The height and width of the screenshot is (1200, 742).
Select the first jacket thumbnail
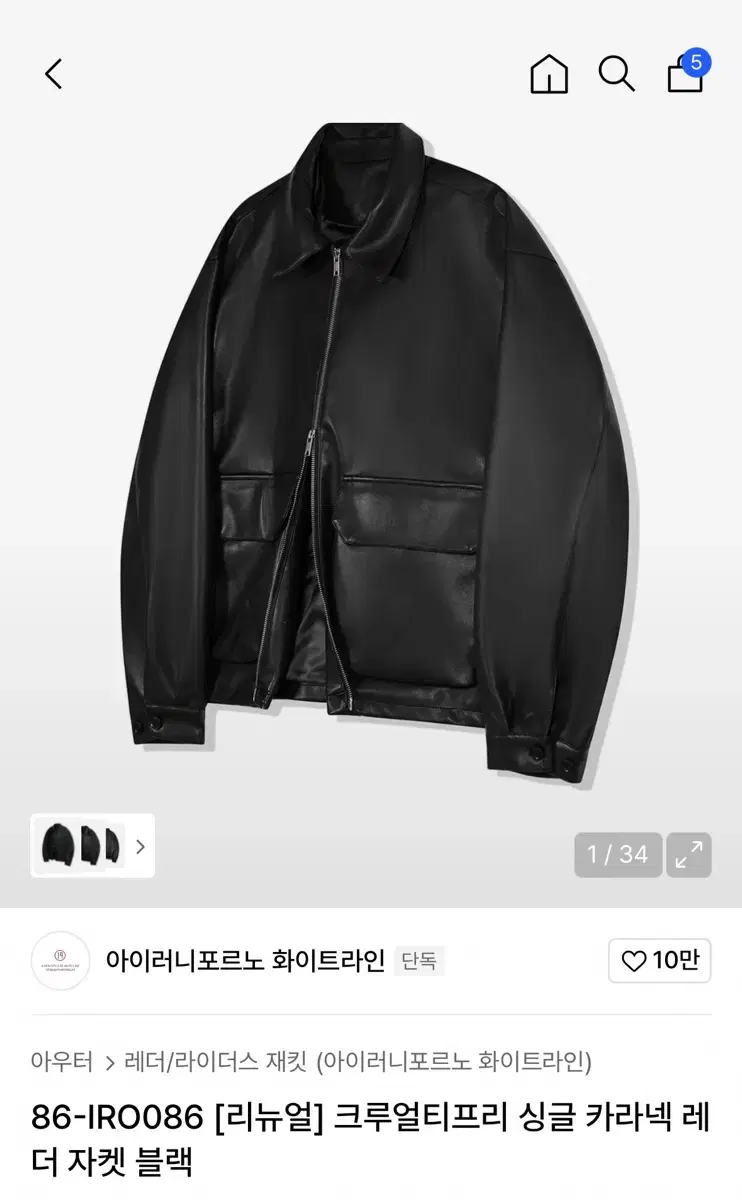[60, 845]
